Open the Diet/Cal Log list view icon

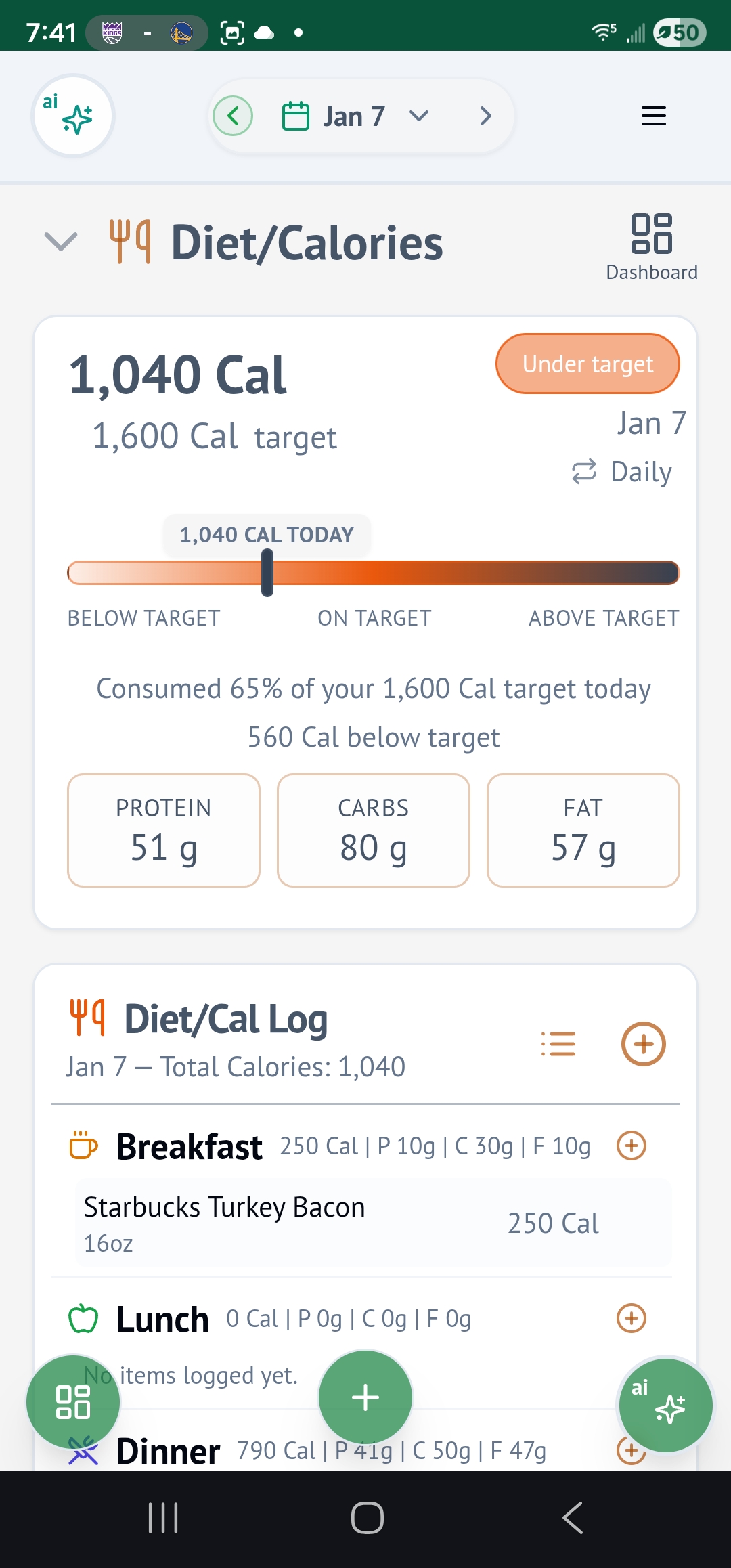(x=559, y=1044)
